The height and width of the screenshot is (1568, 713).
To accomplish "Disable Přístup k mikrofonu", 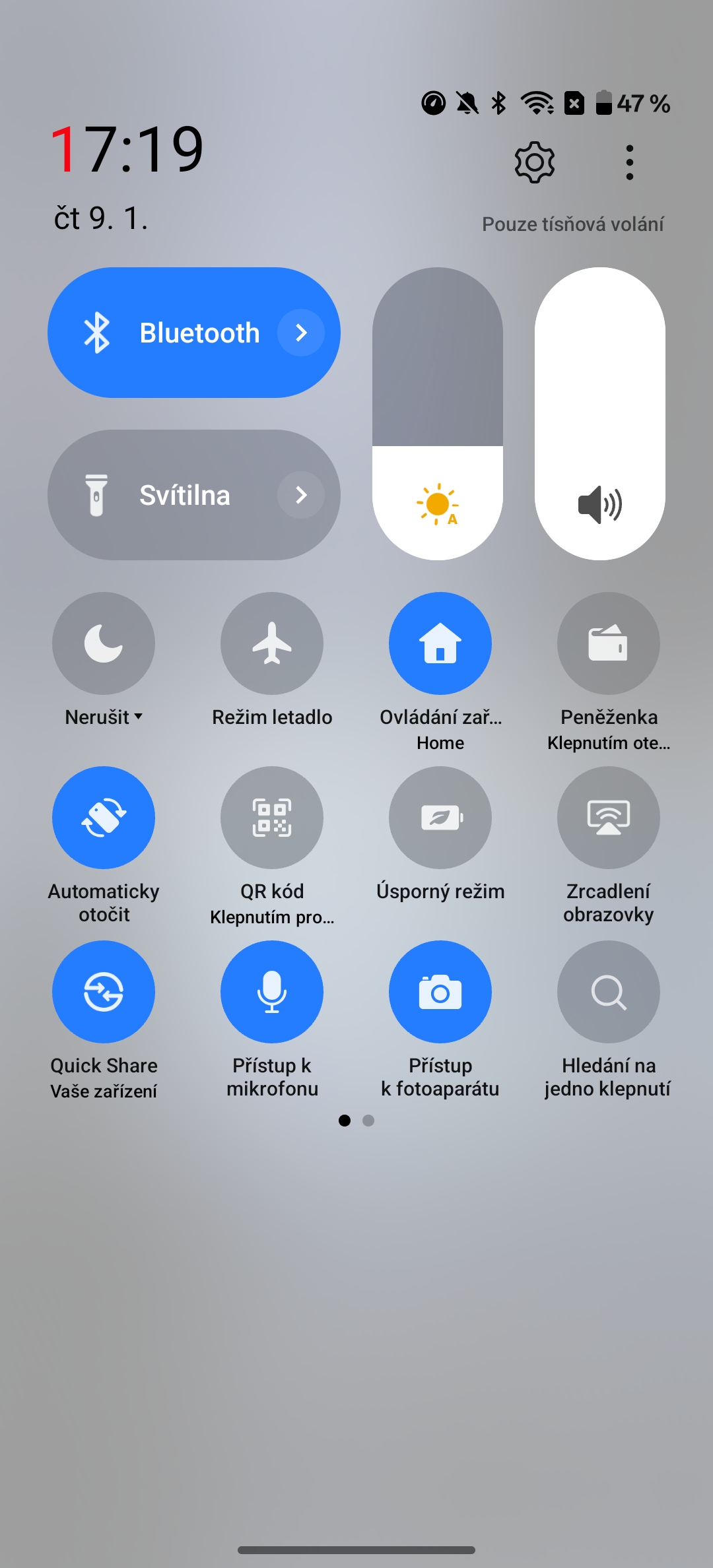I will point(272,992).
